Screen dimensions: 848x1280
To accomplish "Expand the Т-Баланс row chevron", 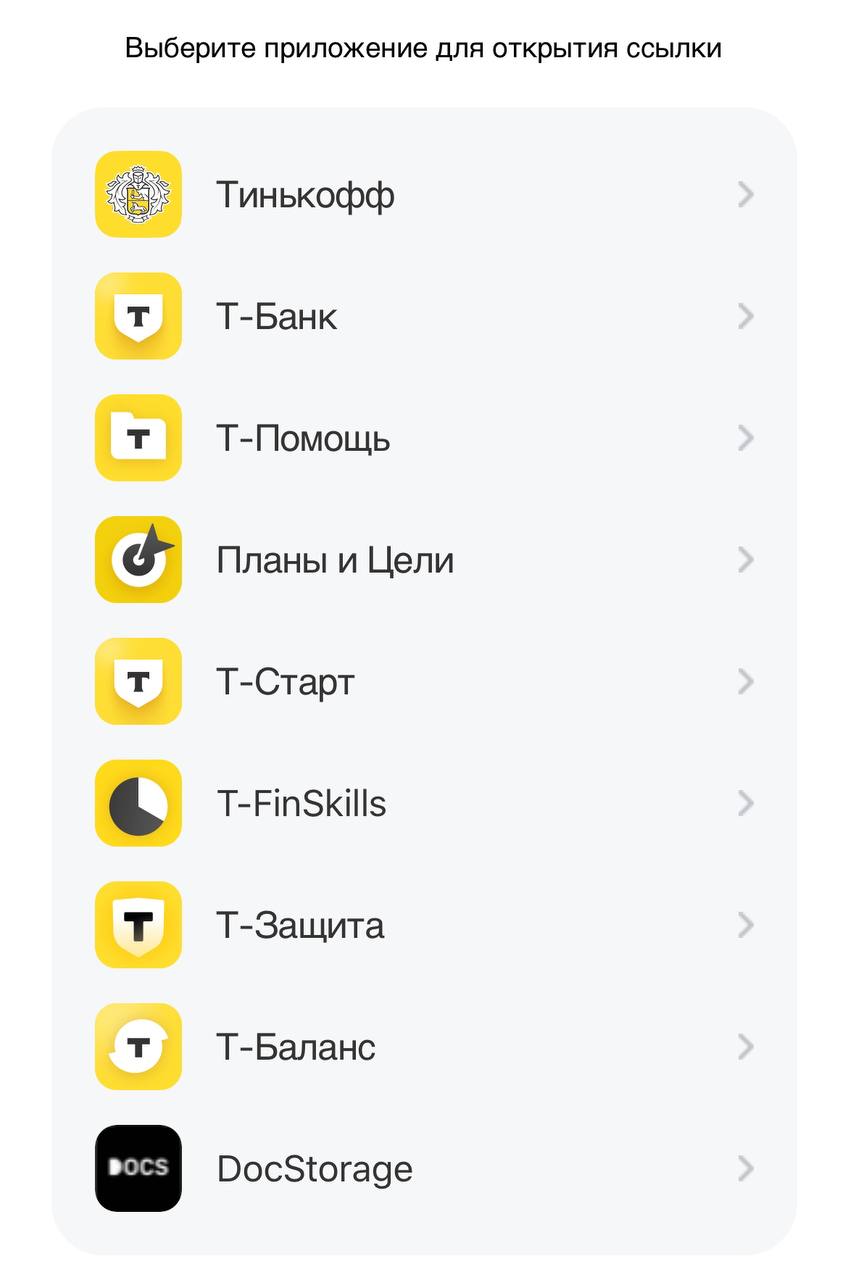I will click(x=746, y=1047).
